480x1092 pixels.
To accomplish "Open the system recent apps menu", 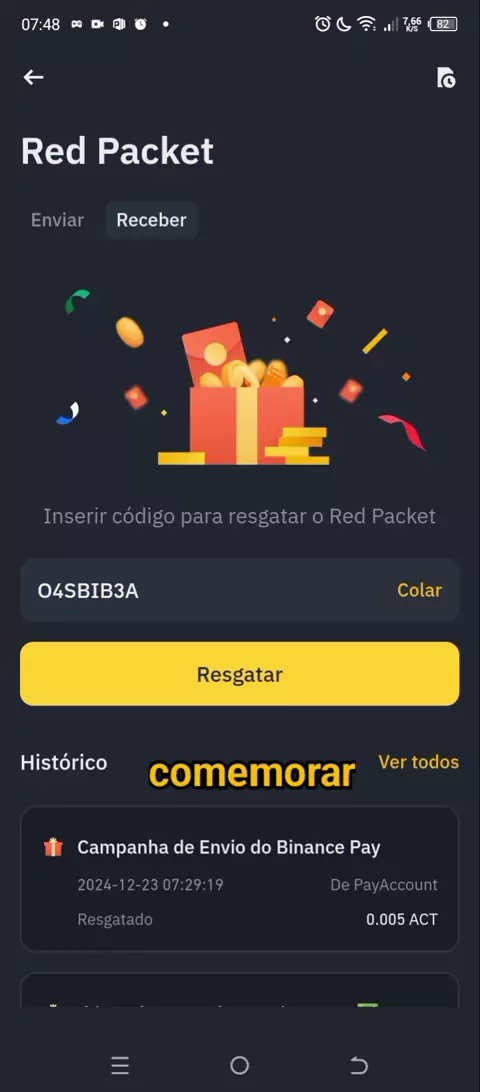I will (120, 1065).
